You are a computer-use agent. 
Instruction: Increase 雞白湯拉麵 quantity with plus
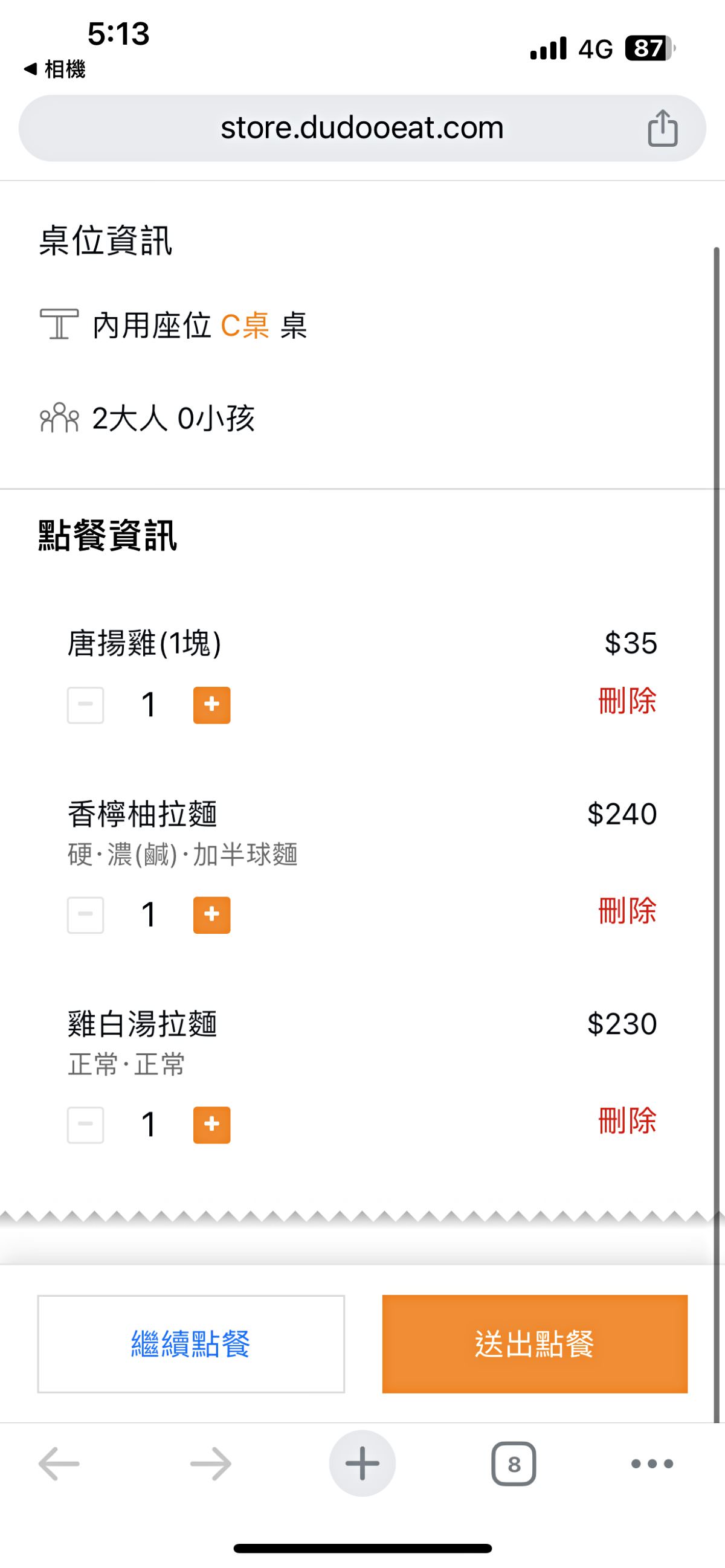[x=212, y=1125]
